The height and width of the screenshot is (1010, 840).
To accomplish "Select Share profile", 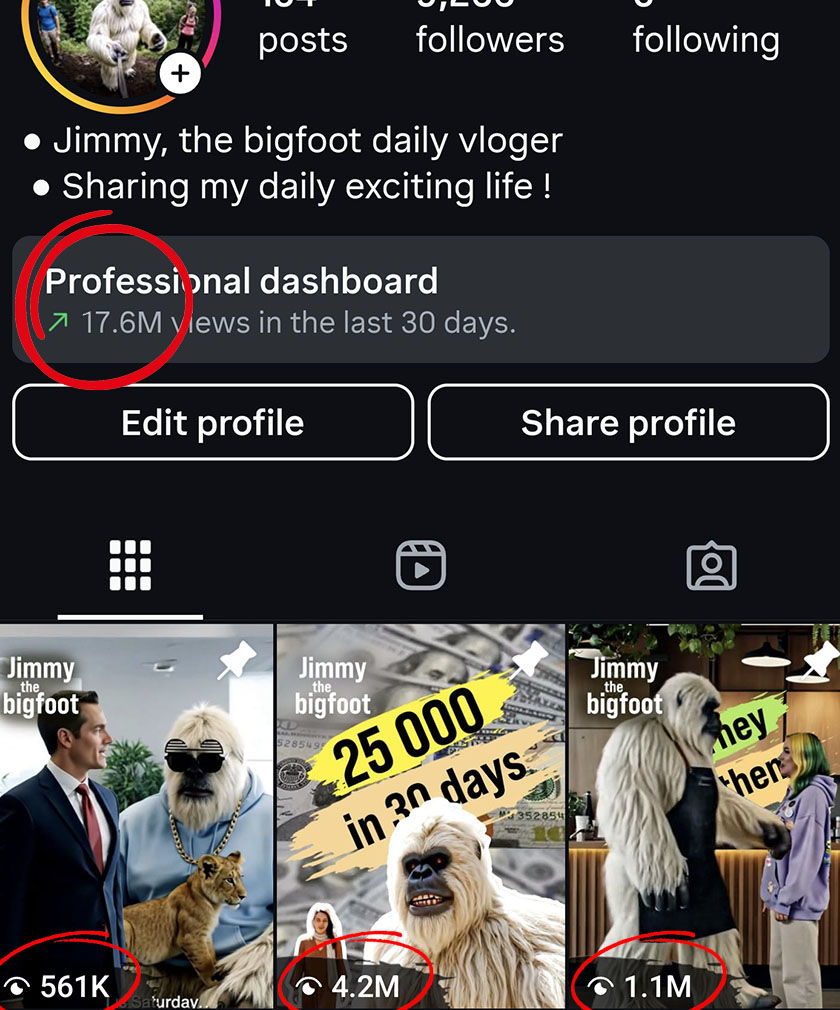I will pyautogui.click(x=628, y=422).
